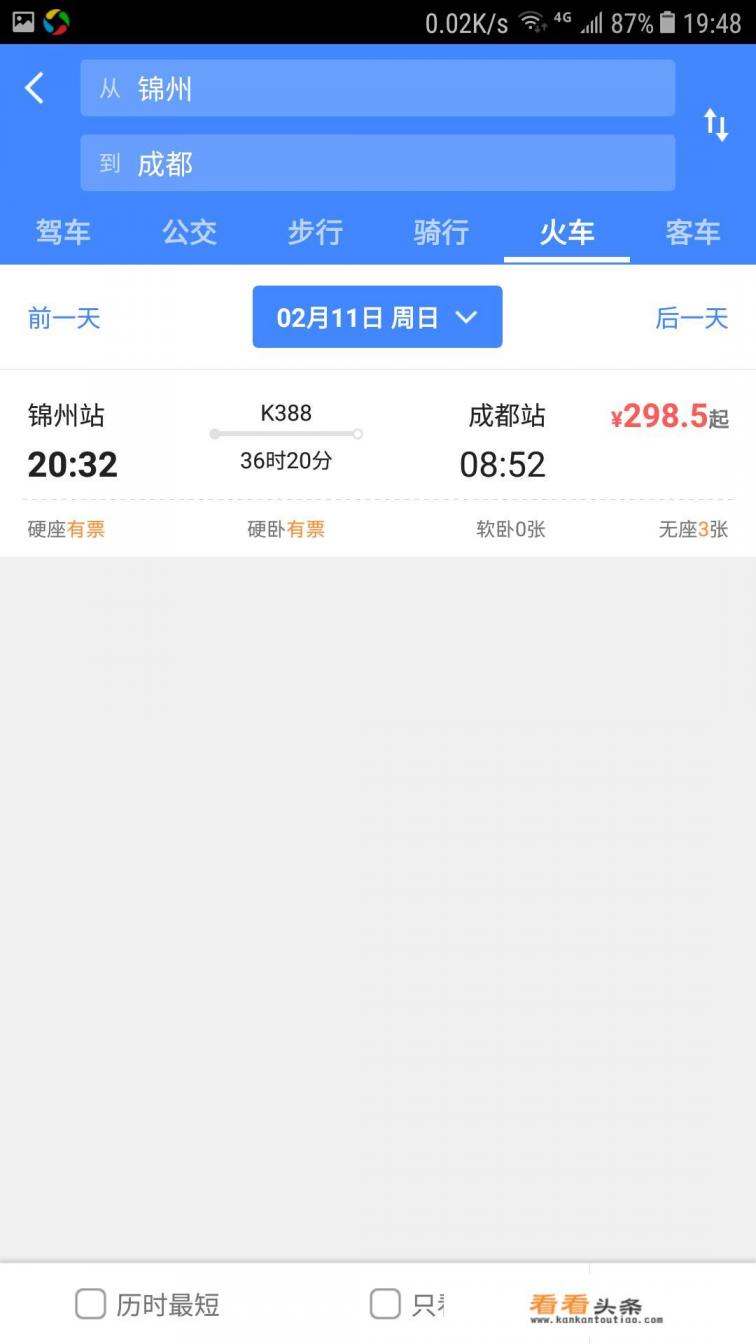This screenshot has width=756, height=1344.
Task: Enable the 历时最短 checkbox
Action: pyautogui.click(x=90, y=1303)
